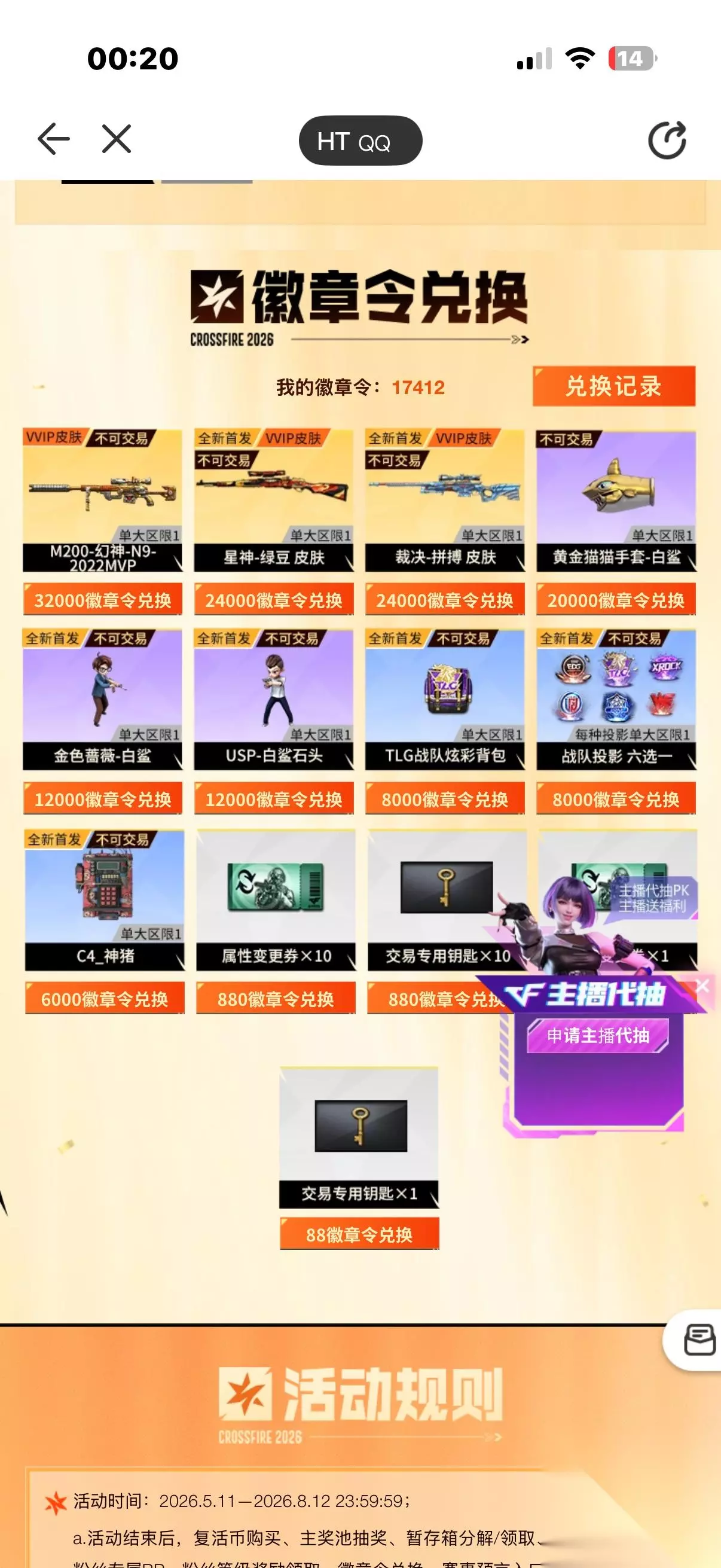Redeem M200-幻神 for 32000徽章令
This screenshot has height=1568, width=721.
coord(102,600)
